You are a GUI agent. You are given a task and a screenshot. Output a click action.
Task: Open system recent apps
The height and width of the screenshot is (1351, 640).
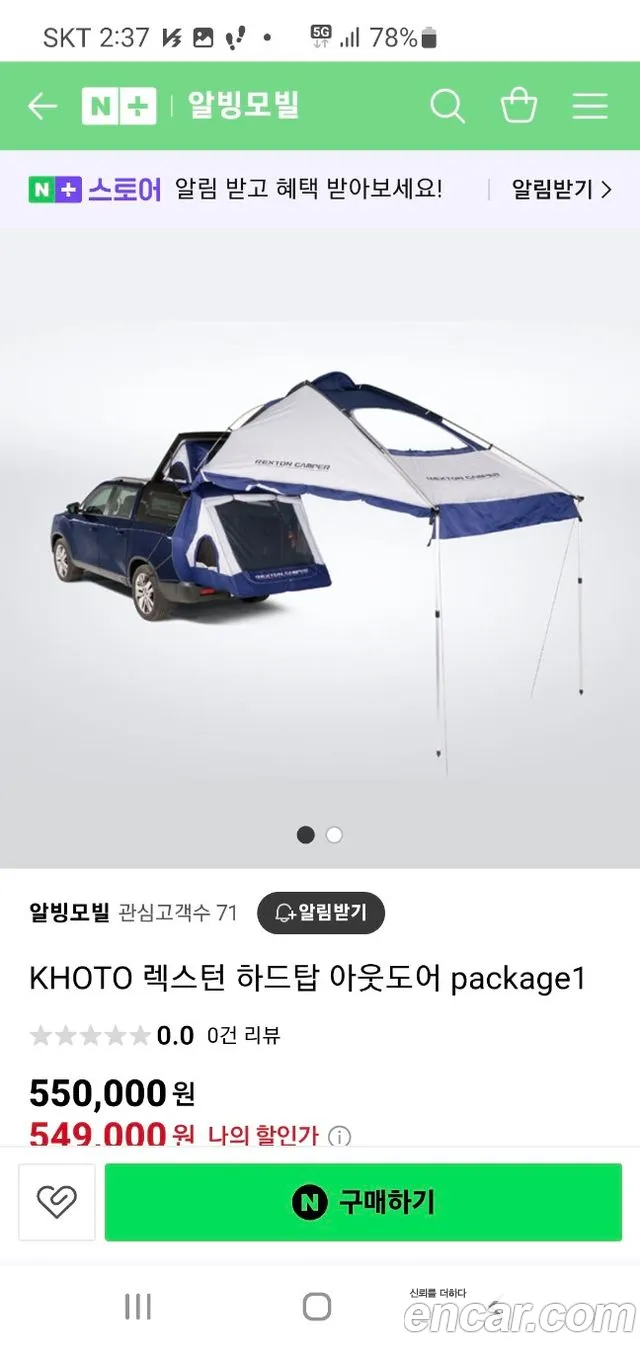click(137, 1306)
